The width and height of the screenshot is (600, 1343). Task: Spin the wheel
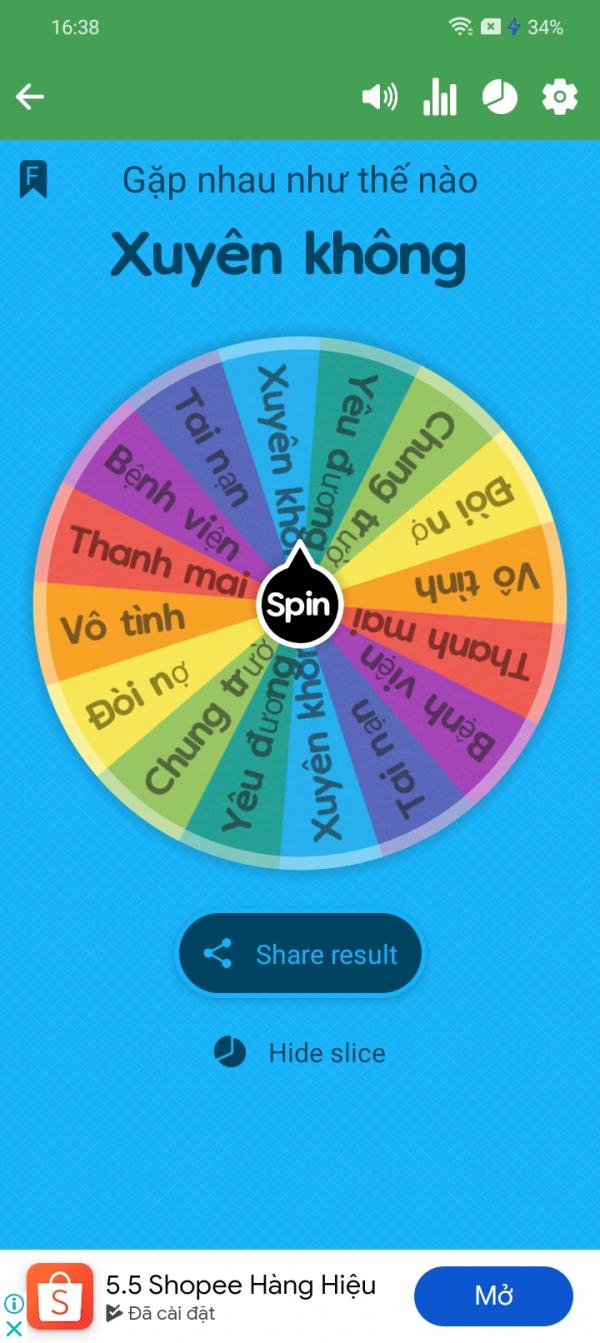coord(299,605)
